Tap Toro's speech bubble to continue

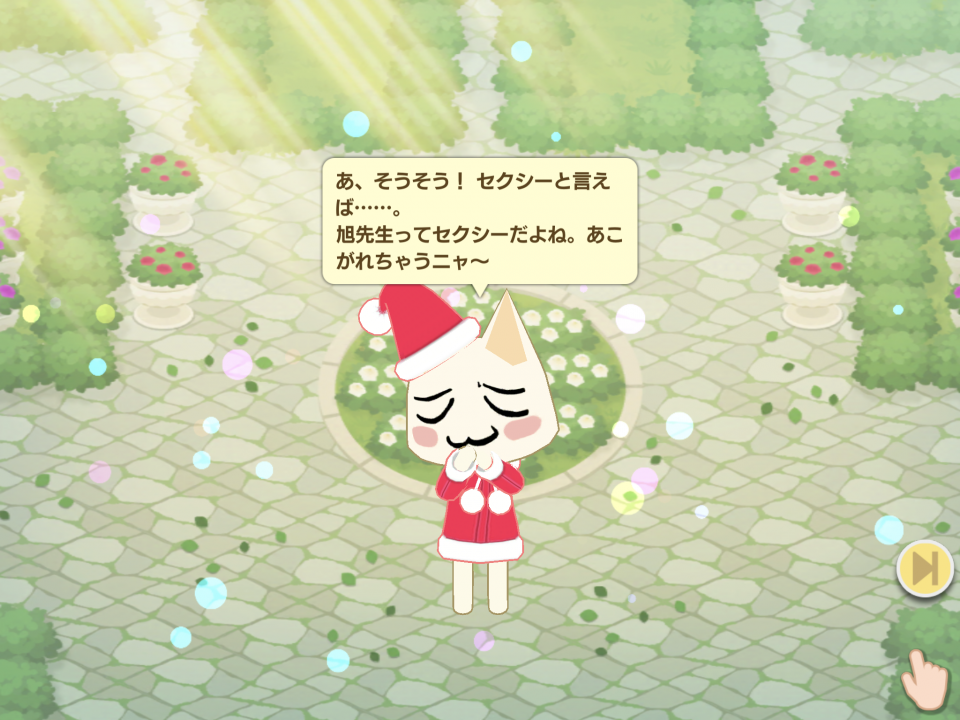click(x=479, y=221)
